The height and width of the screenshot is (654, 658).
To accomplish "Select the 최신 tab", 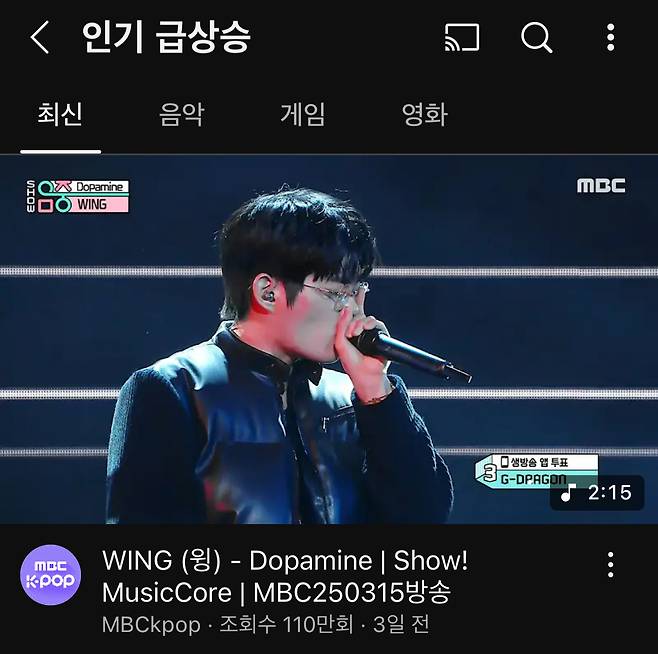I will [60, 114].
